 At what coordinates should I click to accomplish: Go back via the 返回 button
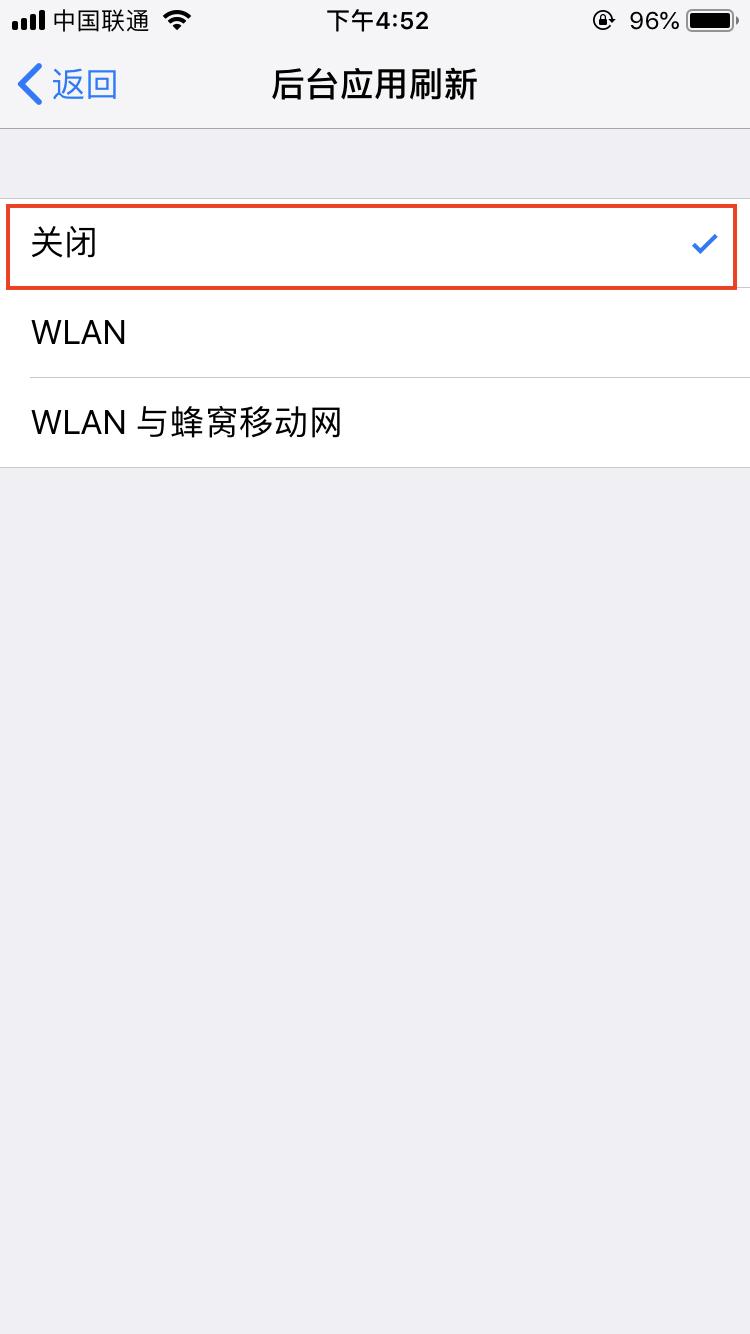point(68,84)
